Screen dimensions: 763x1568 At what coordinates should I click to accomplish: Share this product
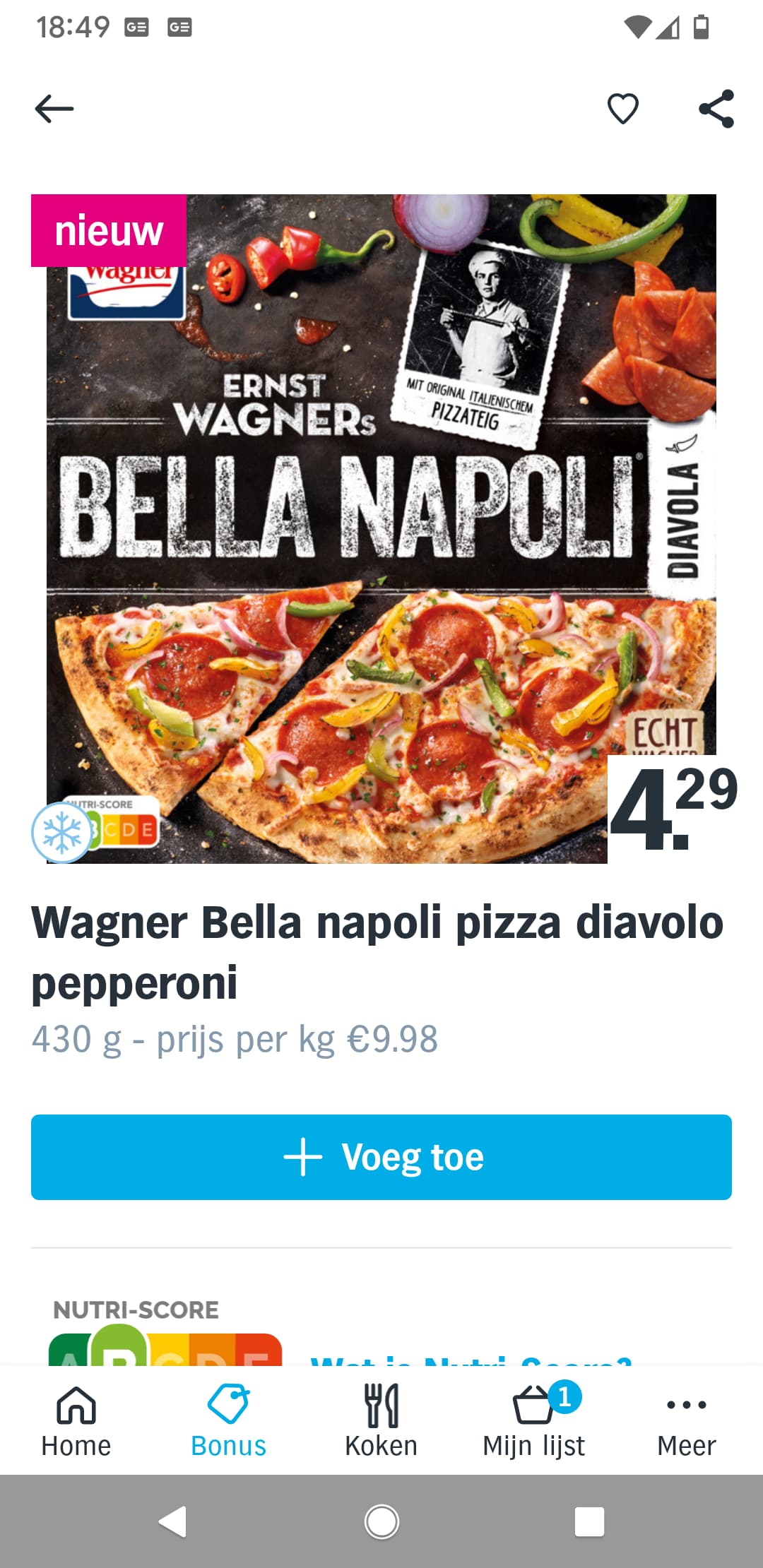tap(716, 109)
